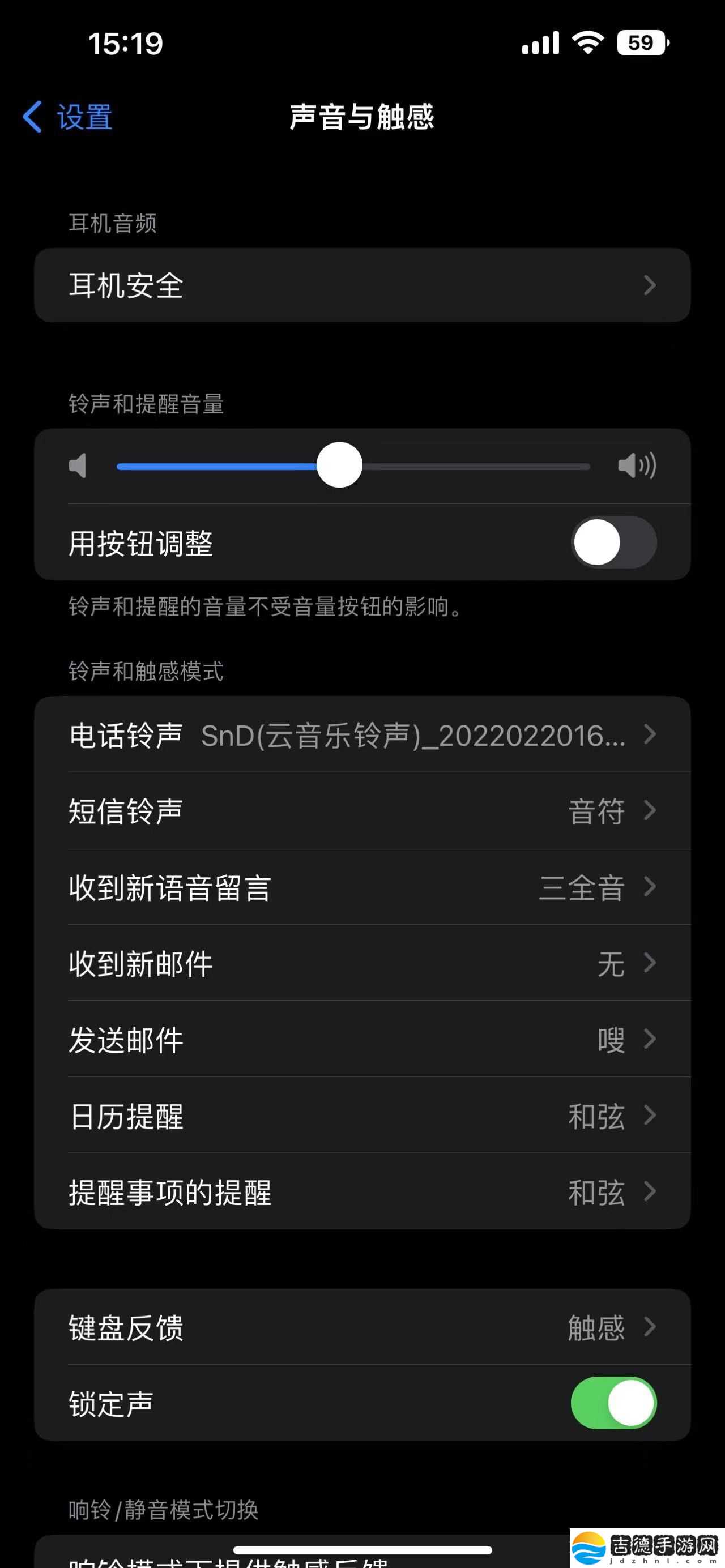Viewport: 725px width, 1568px height.
Task: Tap the ringer volume slider
Action: (x=340, y=465)
